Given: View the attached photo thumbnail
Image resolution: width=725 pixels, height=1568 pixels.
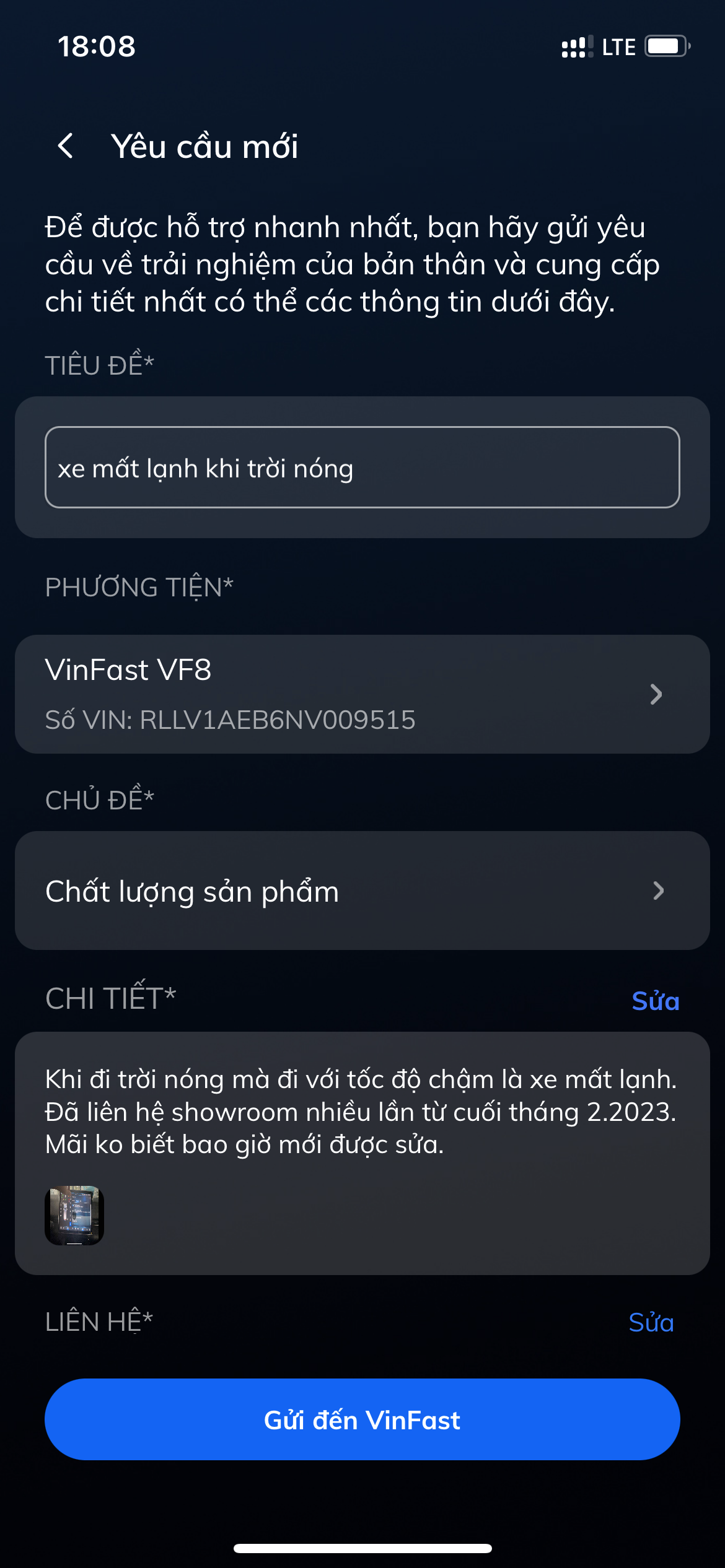Looking at the screenshot, I should (74, 1215).
